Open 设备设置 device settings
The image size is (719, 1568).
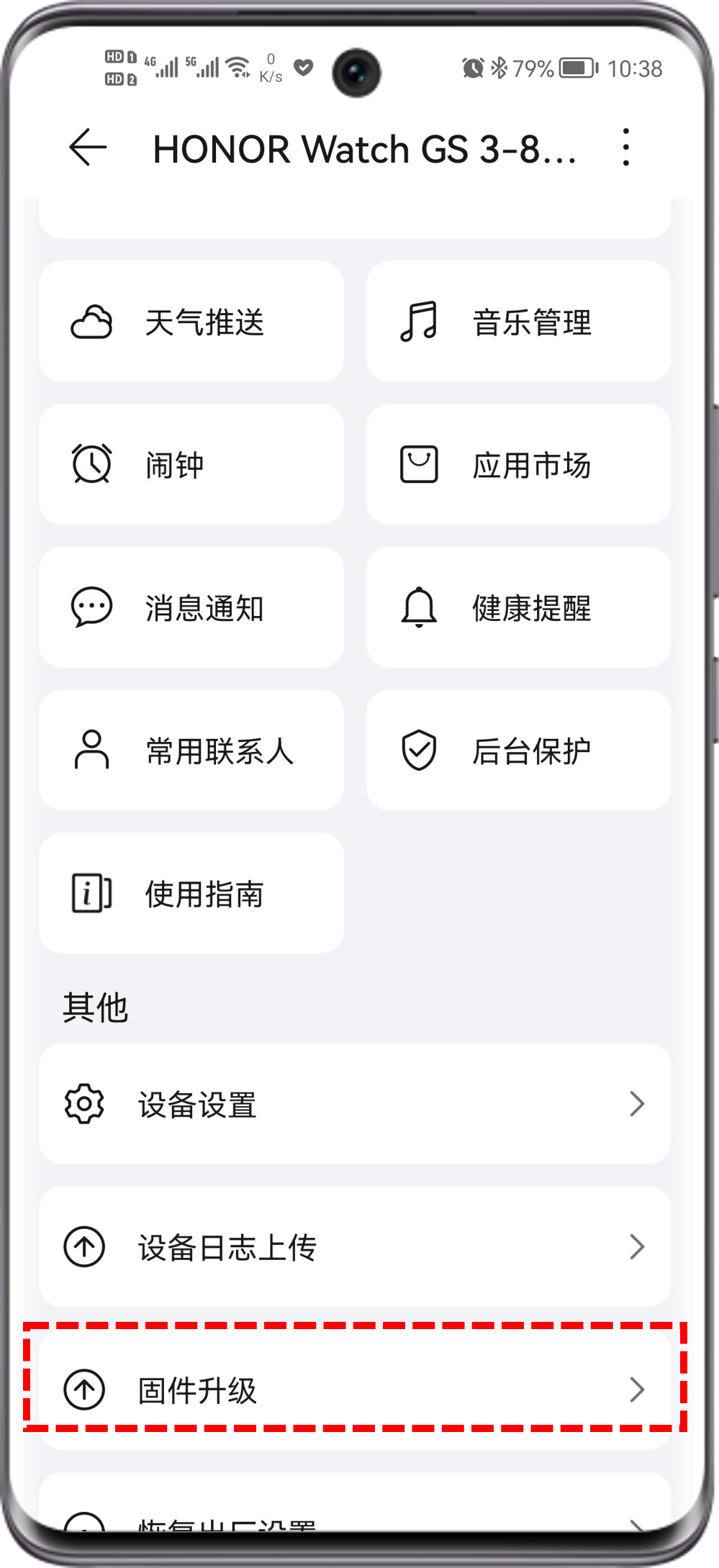click(x=355, y=1104)
